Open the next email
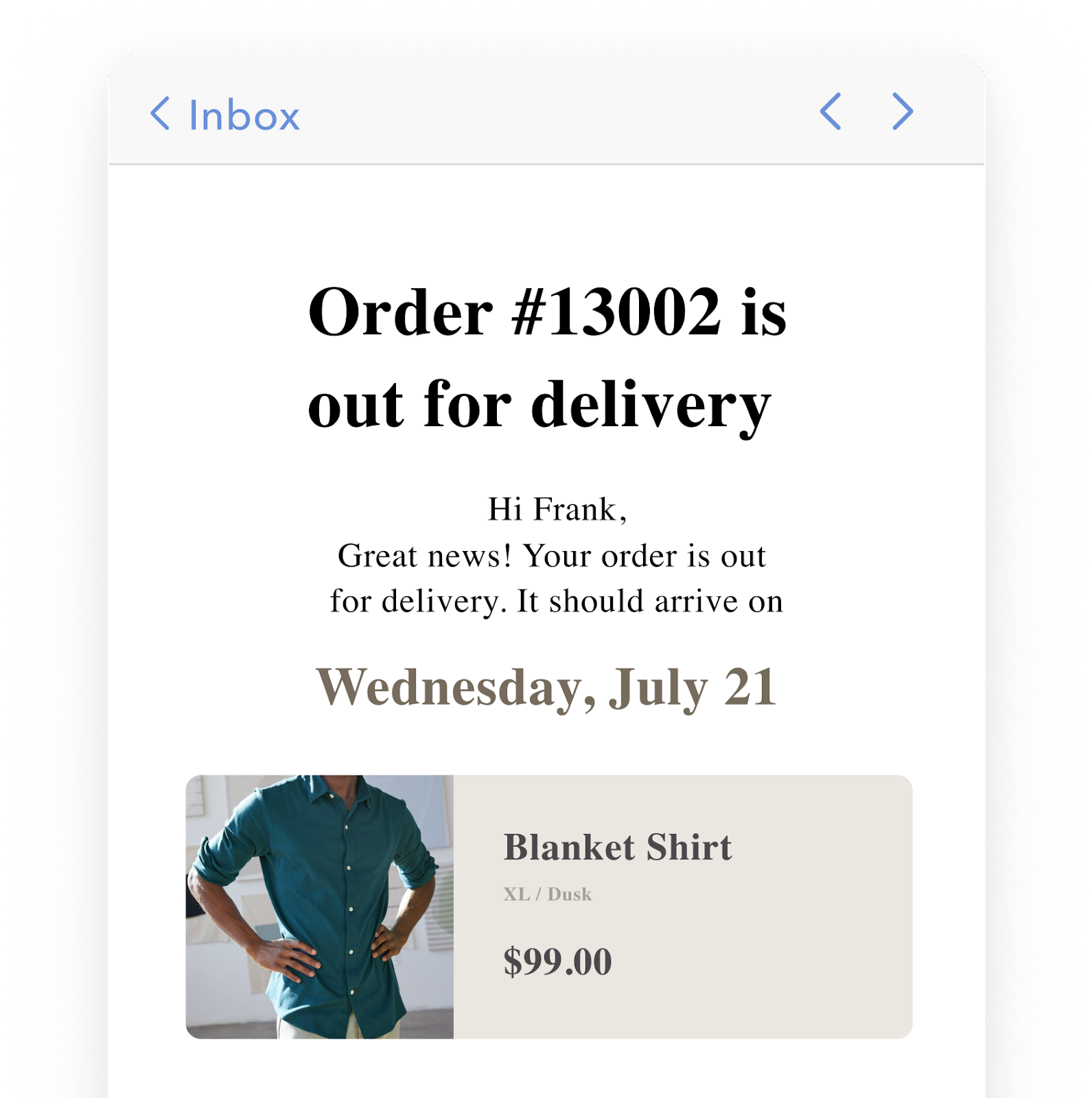Screen dimensions: 1092x1098 (x=902, y=111)
